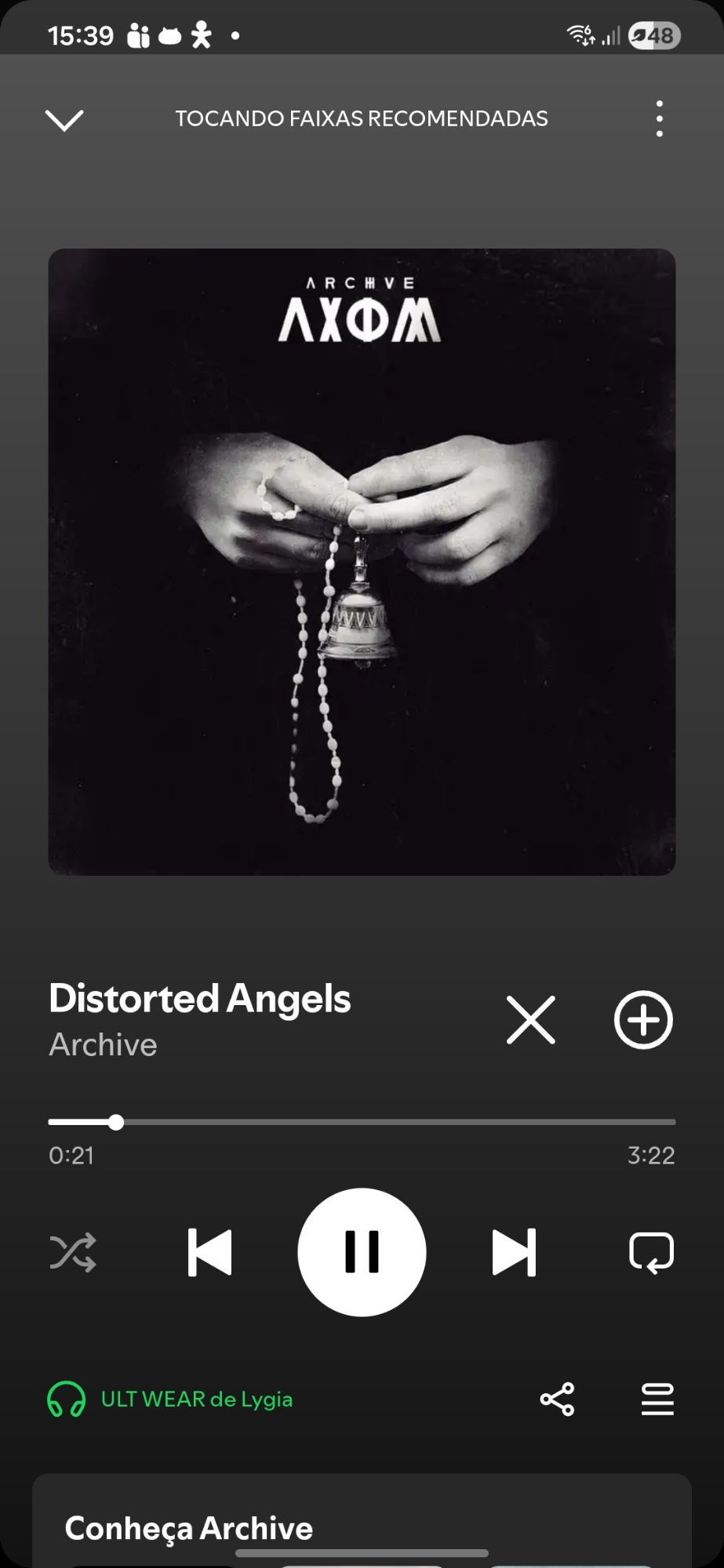Screen dimensions: 724x1568
Task: Open ULT WEAR de Lygia device picker
Action: 171,1399
